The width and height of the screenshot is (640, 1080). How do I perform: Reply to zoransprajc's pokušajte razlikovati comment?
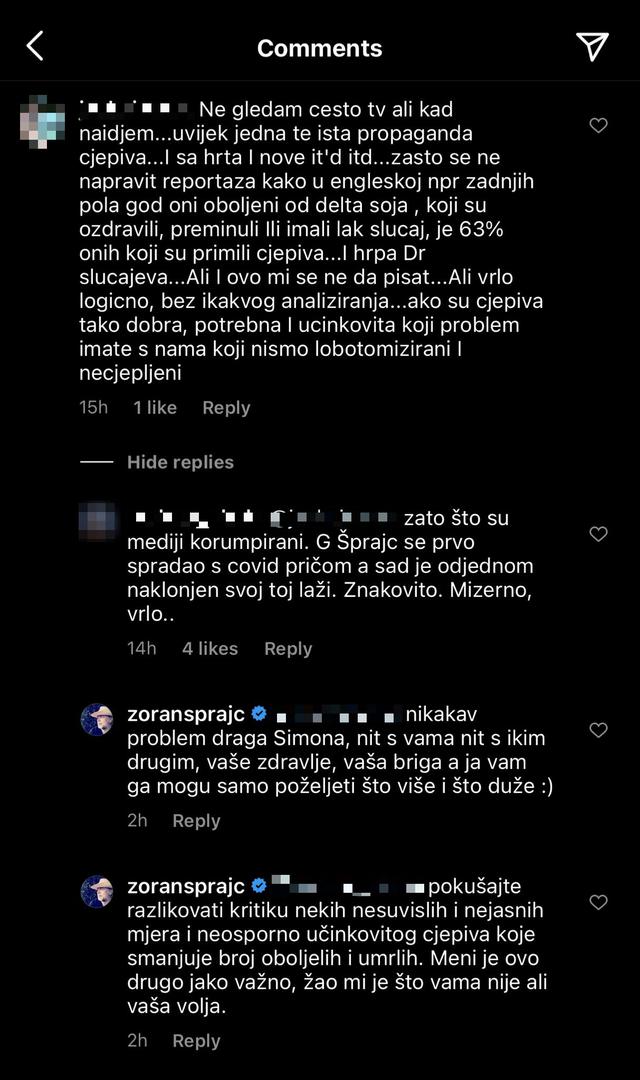click(x=196, y=1041)
